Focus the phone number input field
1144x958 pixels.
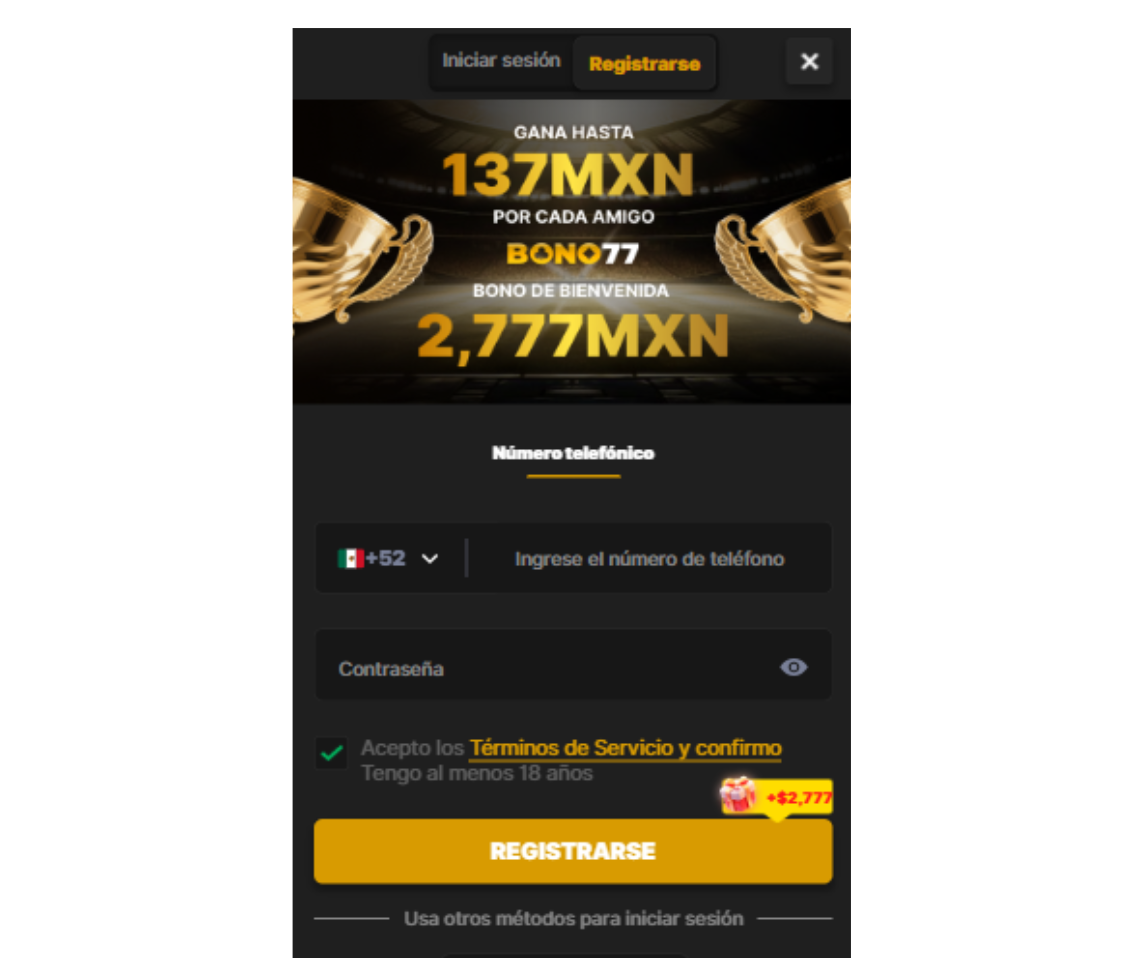pos(648,559)
